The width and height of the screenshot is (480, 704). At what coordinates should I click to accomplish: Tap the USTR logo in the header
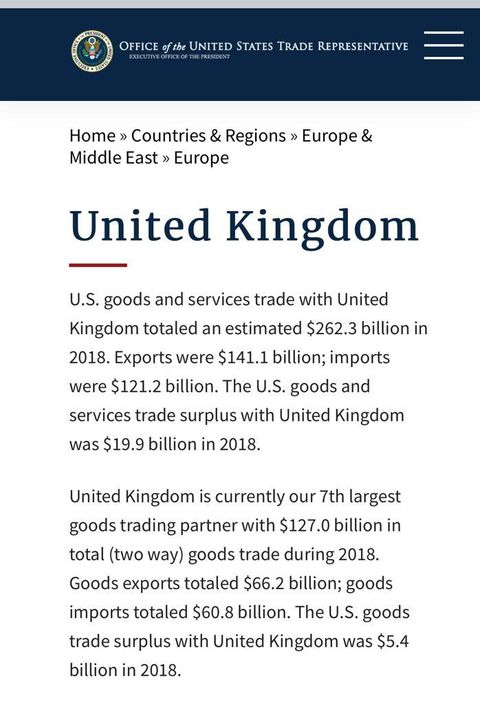coord(239,51)
